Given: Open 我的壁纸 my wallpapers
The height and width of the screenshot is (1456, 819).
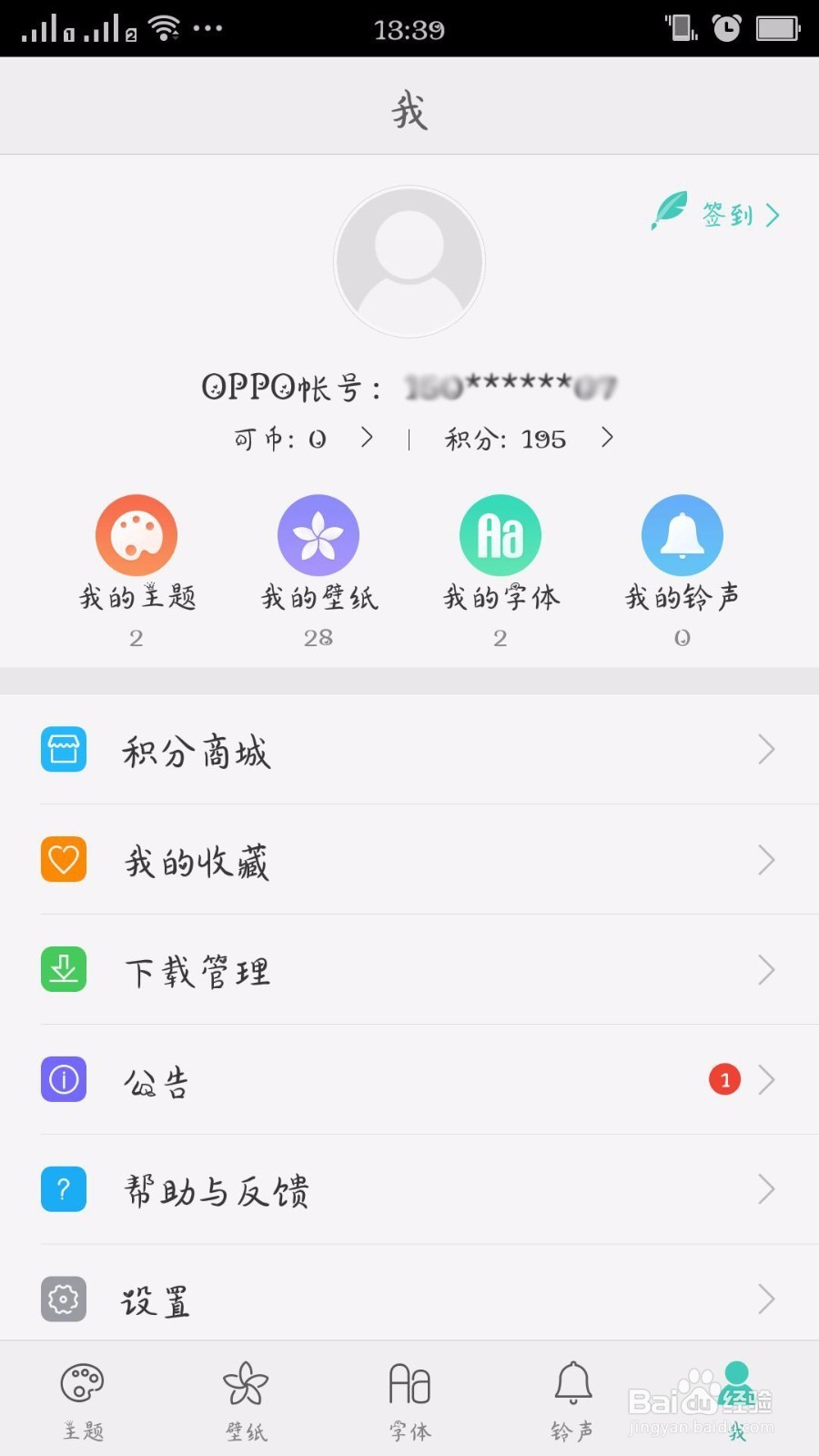Looking at the screenshot, I should pyautogui.click(x=318, y=555).
